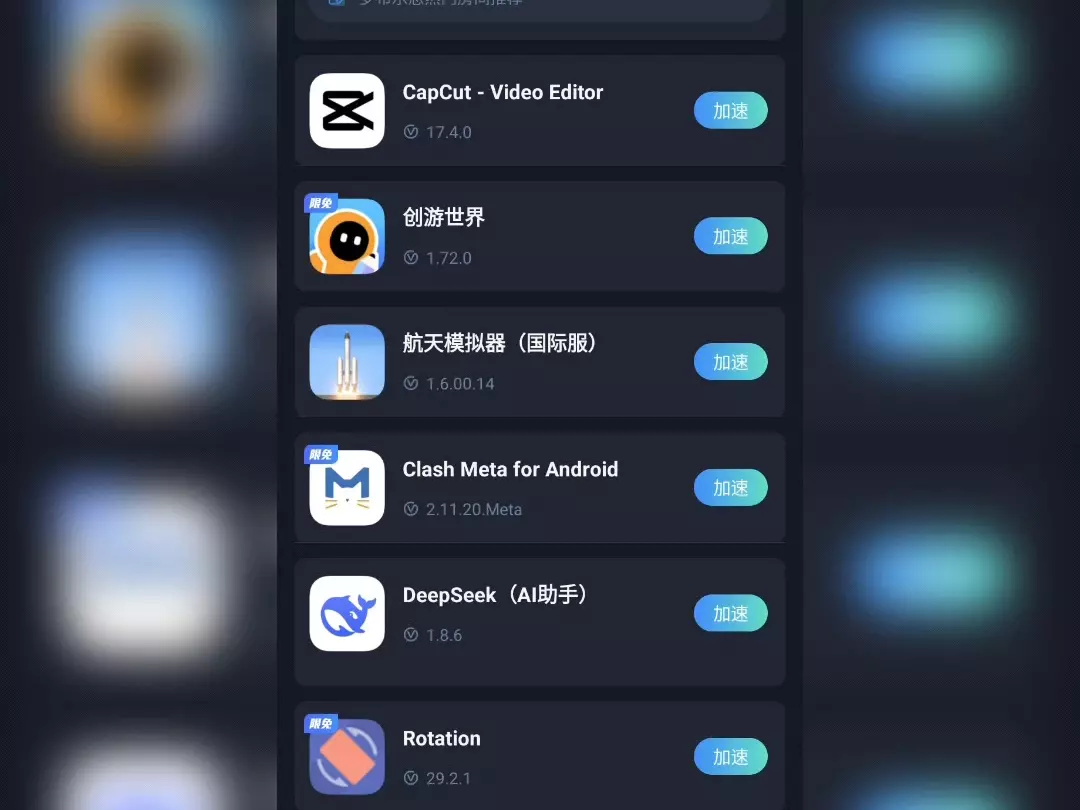The width and height of the screenshot is (1080, 810).
Task: Open the Clash Meta for Android entry
Action: pyautogui.click(x=539, y=488)
